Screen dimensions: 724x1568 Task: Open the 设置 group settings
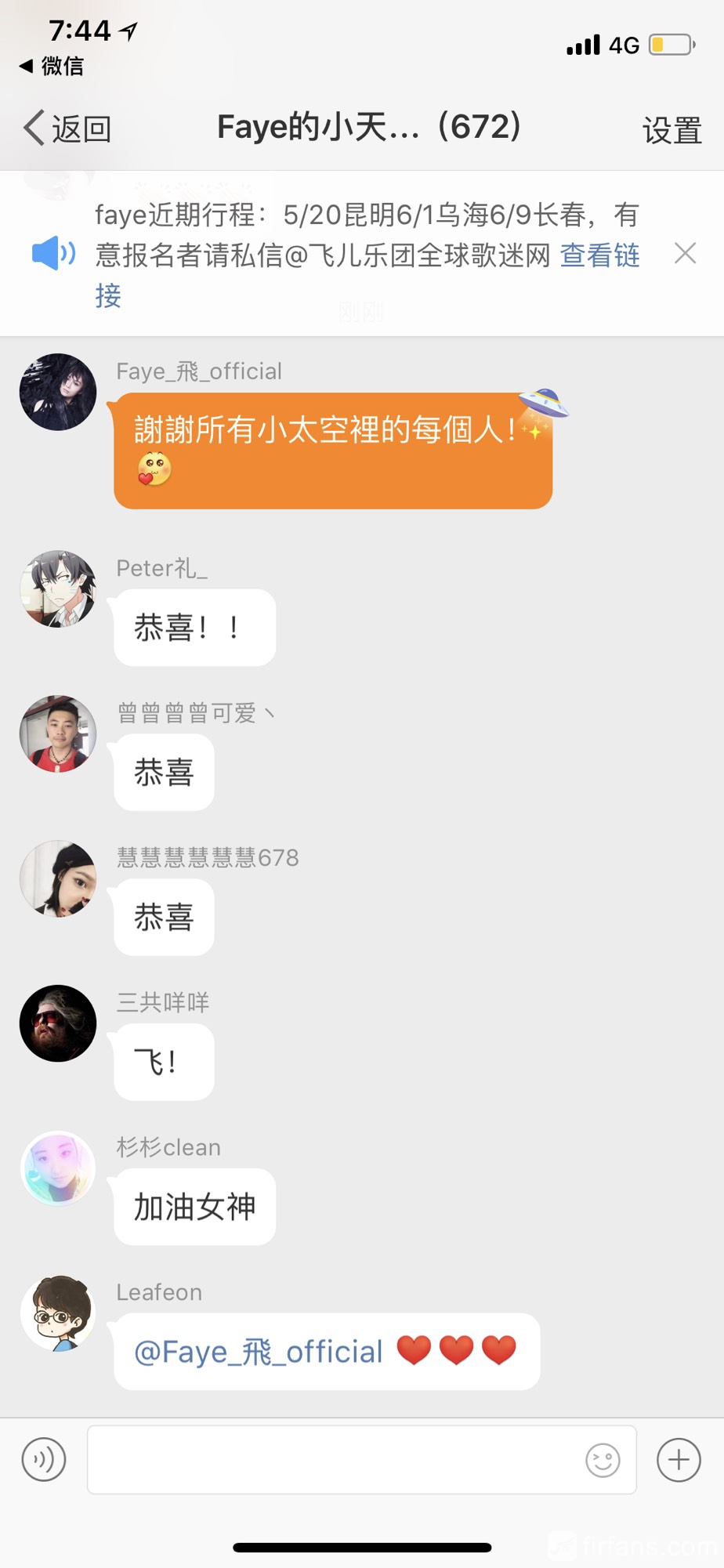[672, 130]
